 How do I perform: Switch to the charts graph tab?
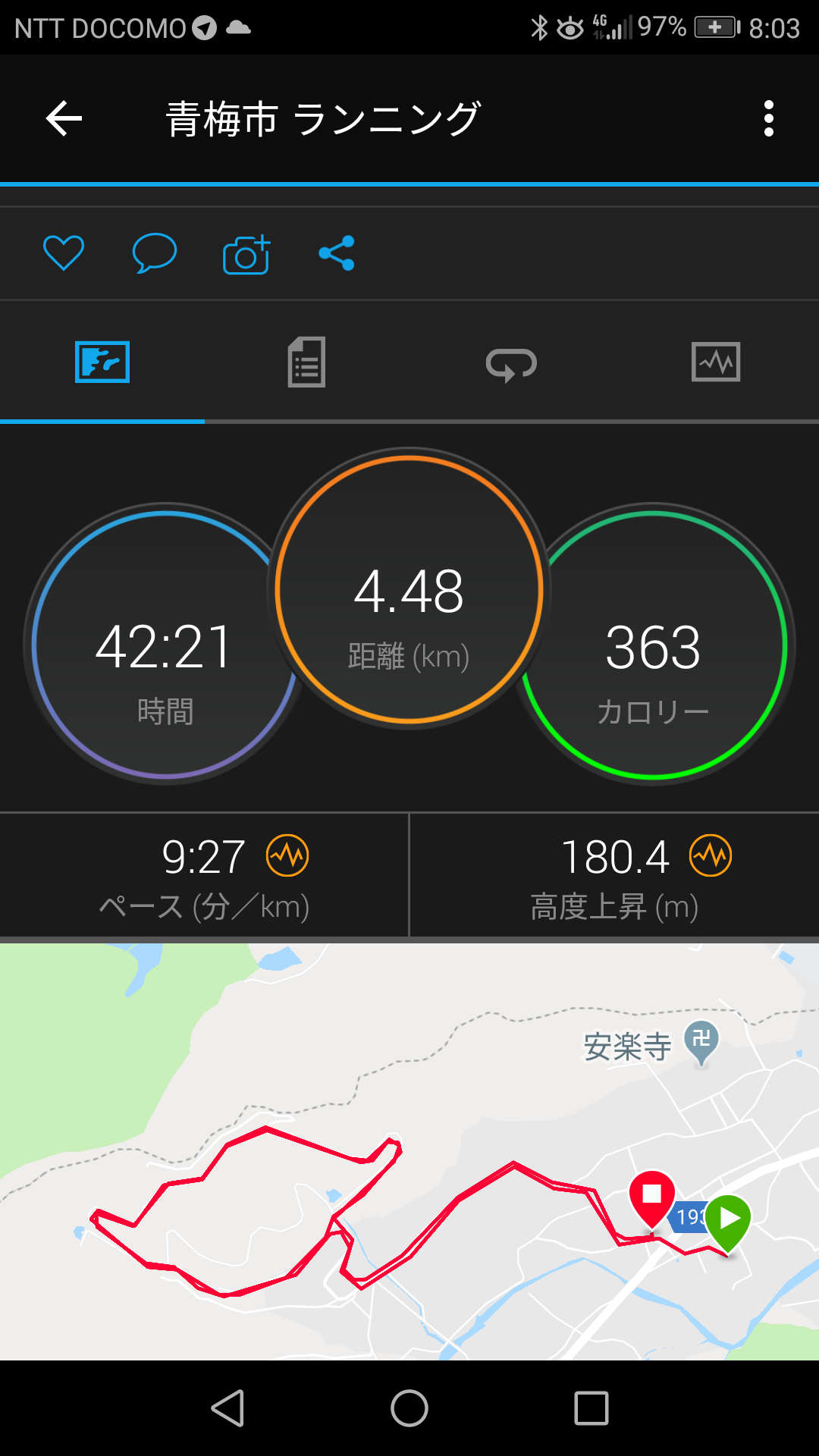[716, 362]
